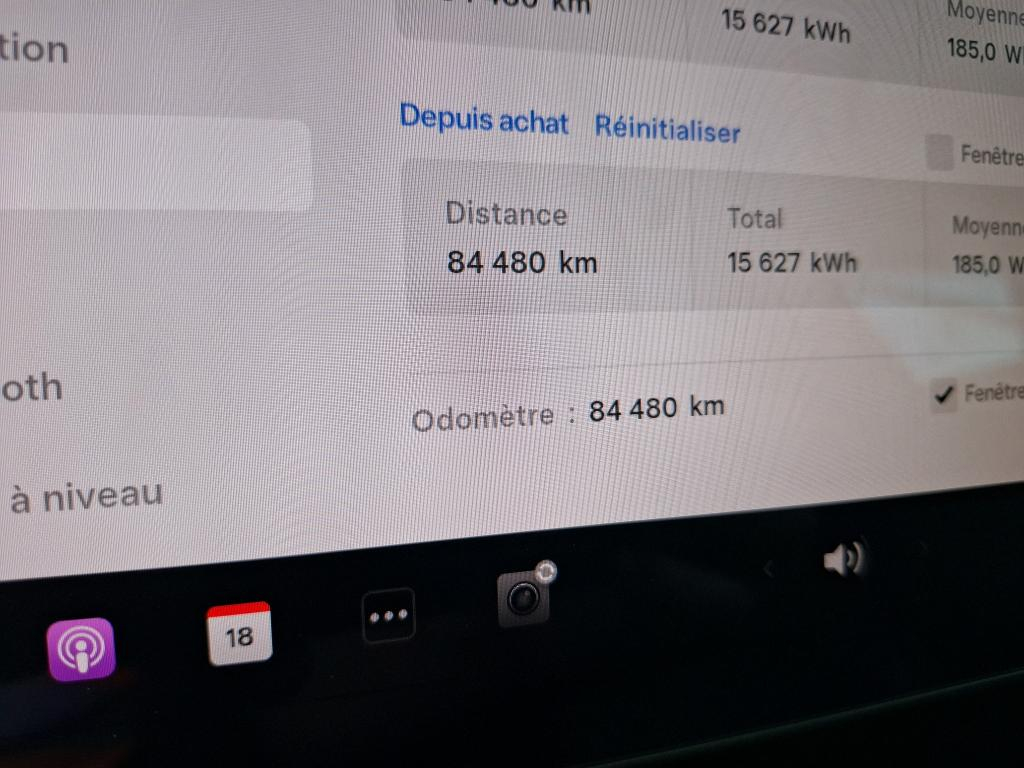Rename the Depuis achat trip
Screen dimensions: 1024x768
(x=484, y=119)
